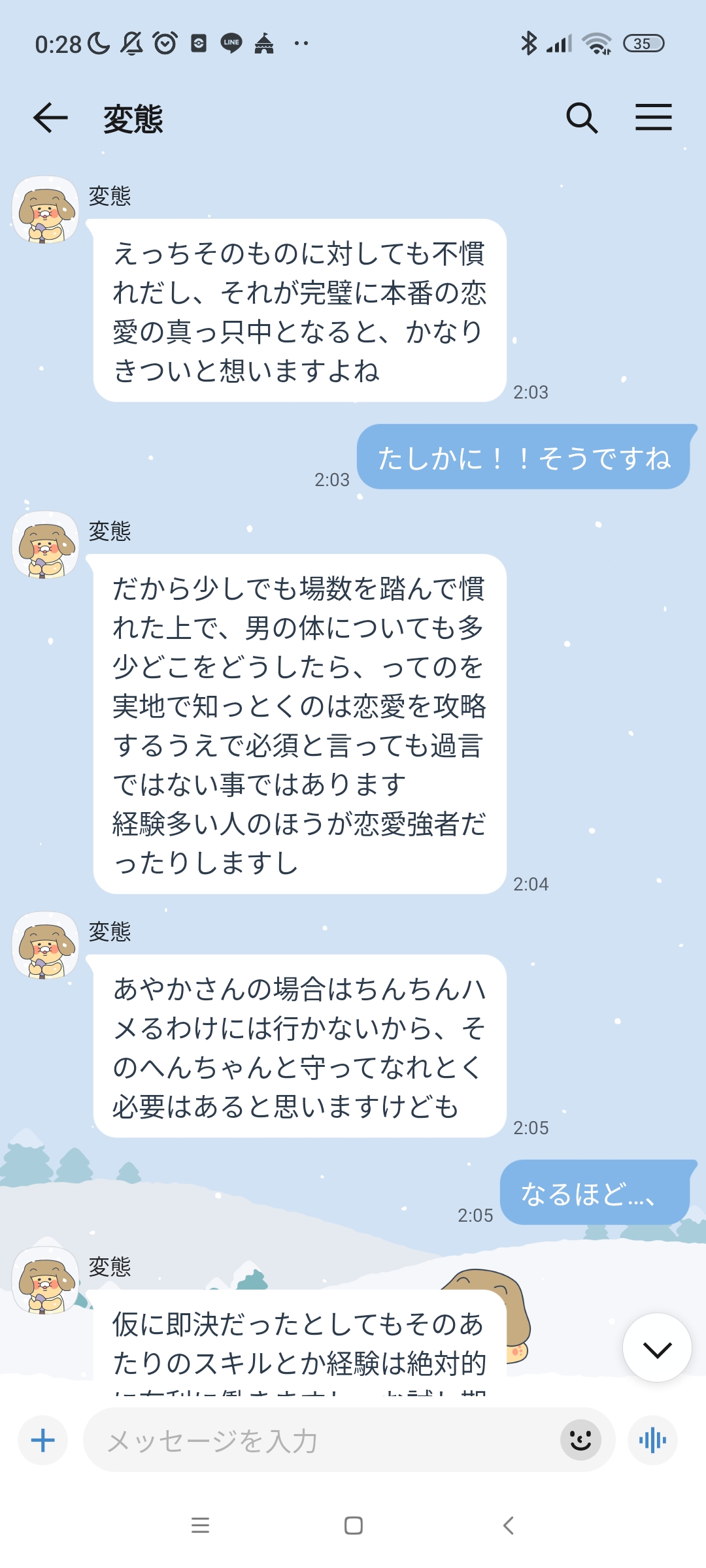
Task: Tap the Bluetooth status icon
Action: (531, 43)
